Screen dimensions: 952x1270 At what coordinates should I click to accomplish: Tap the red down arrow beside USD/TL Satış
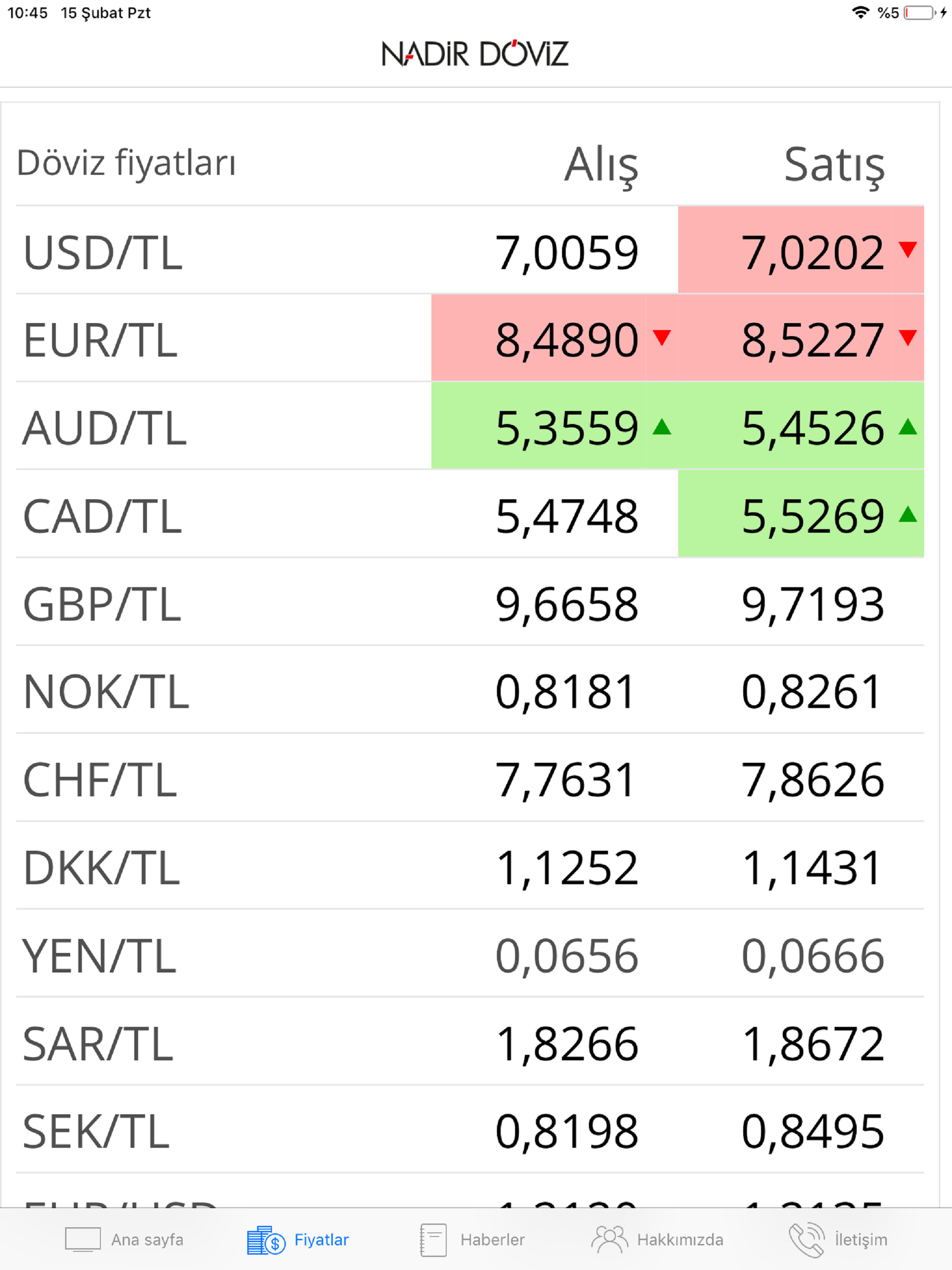[908, 251]
